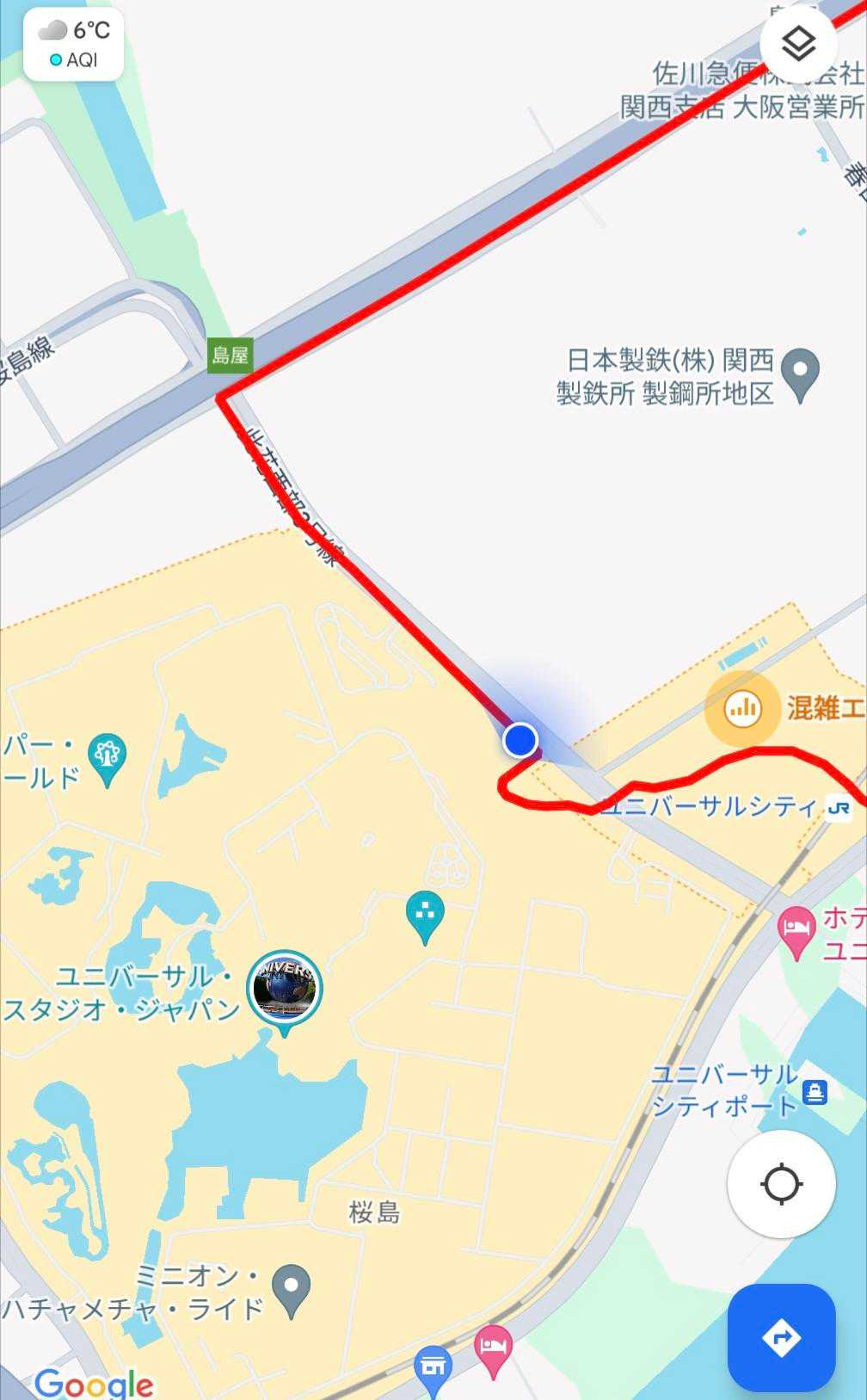Recenter the map on my location

coord(781,1184)
